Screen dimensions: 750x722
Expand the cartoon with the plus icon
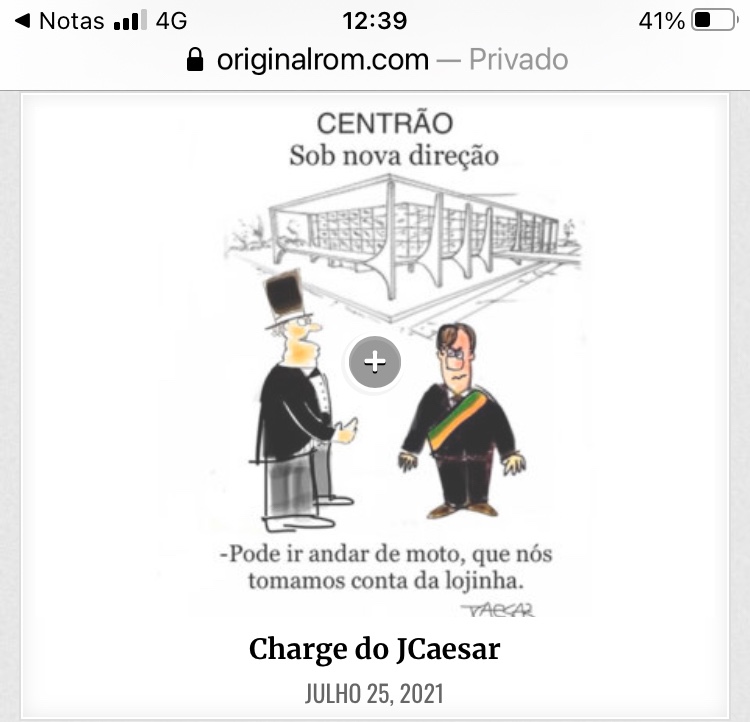pos(375,362)
